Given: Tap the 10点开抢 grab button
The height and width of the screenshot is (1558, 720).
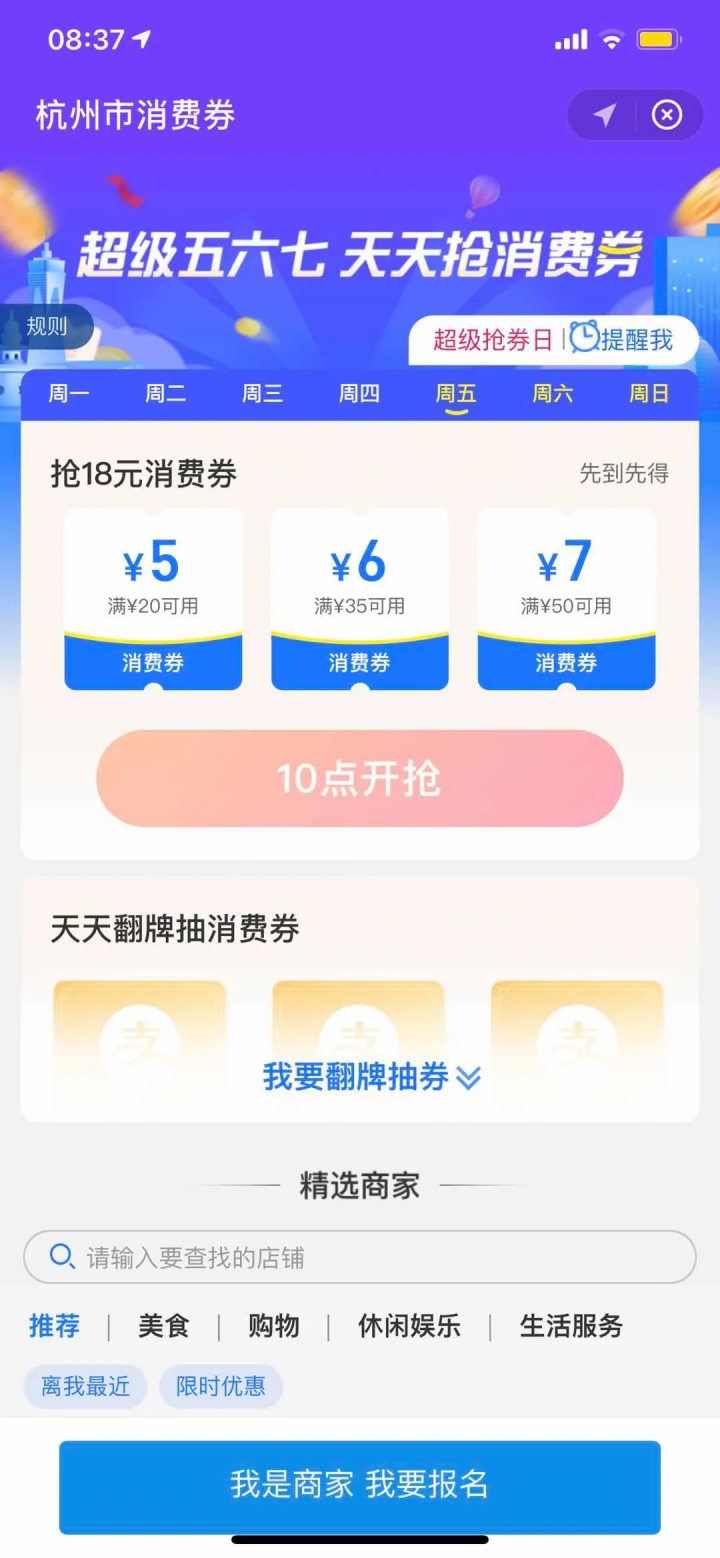Looking at the screenshot, I should click(360, 779).
